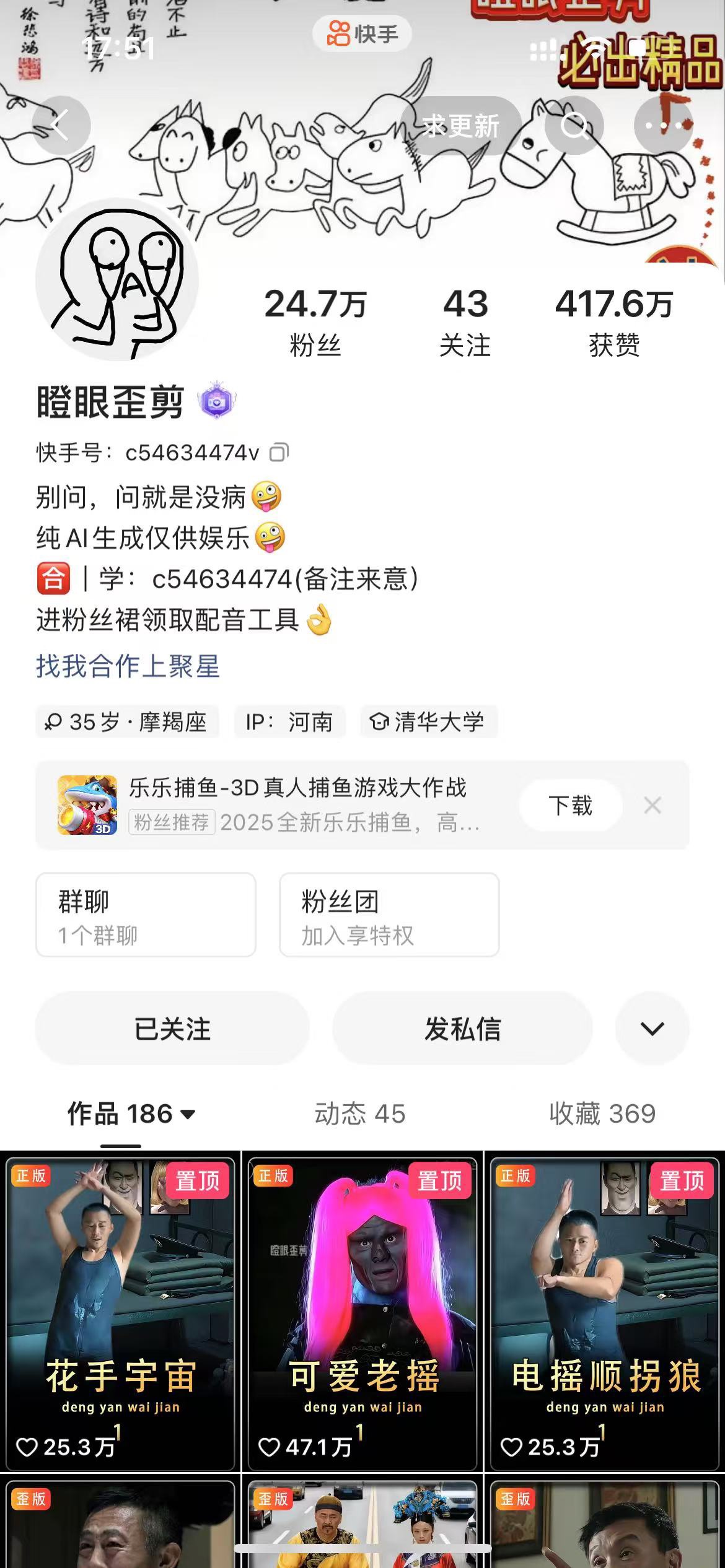This screenshot has width=725, height=1568.
Task: Expand the recommended users chevron
Action: pyautogui.click(x=652, y=1029)
